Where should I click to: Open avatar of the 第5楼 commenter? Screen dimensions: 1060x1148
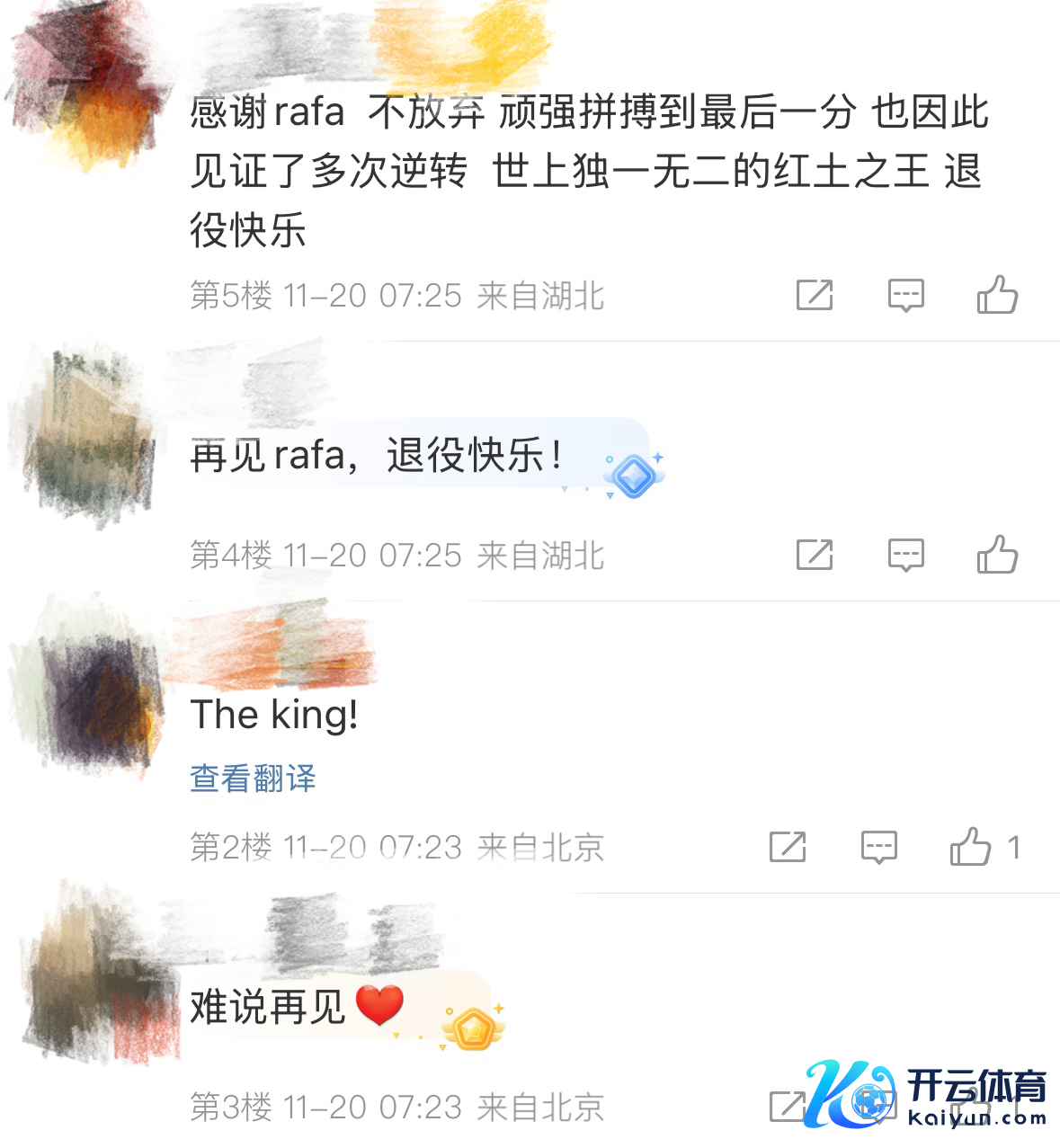pos(88,90)
